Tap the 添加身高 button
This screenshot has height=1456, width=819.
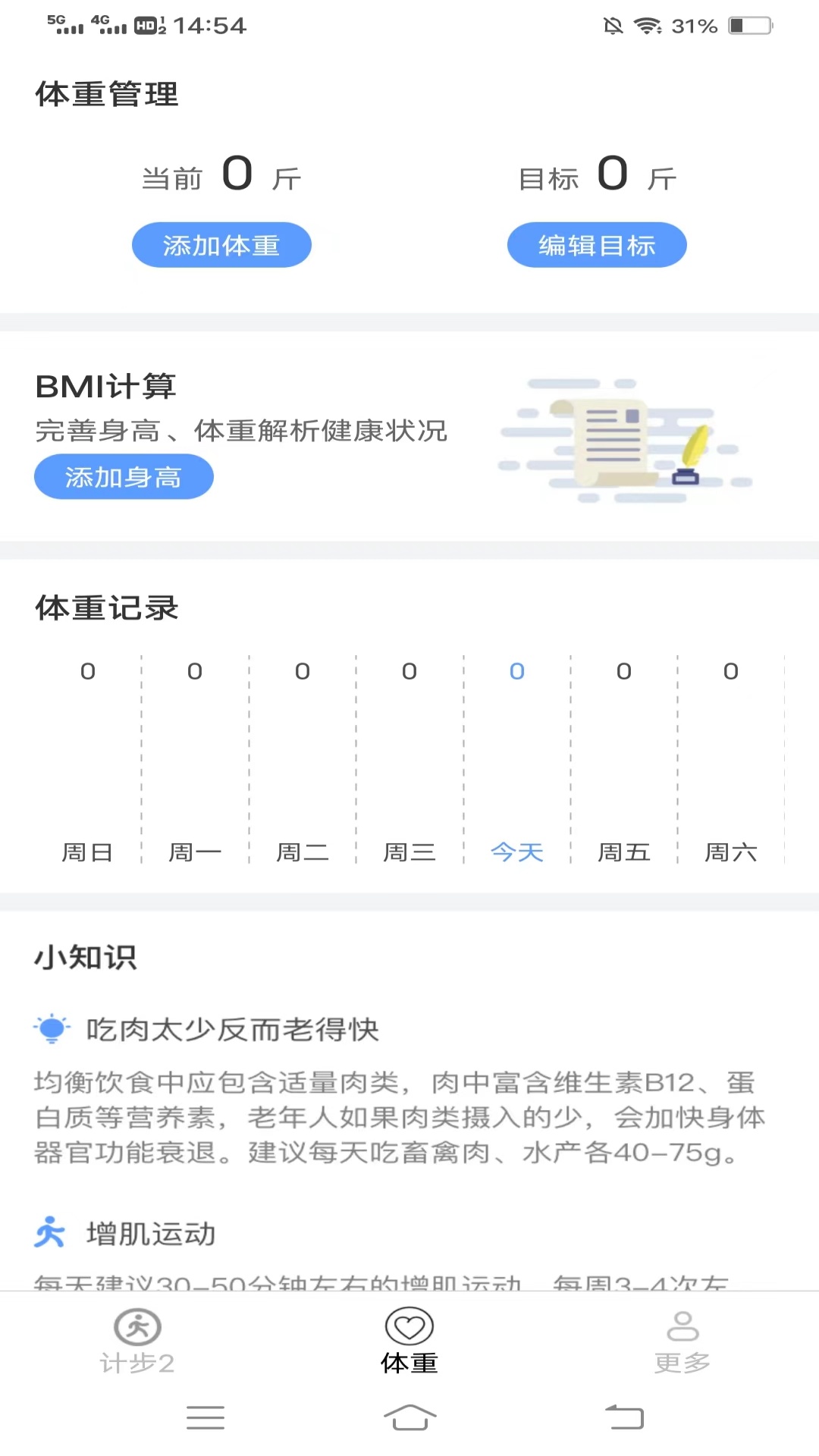124,476
